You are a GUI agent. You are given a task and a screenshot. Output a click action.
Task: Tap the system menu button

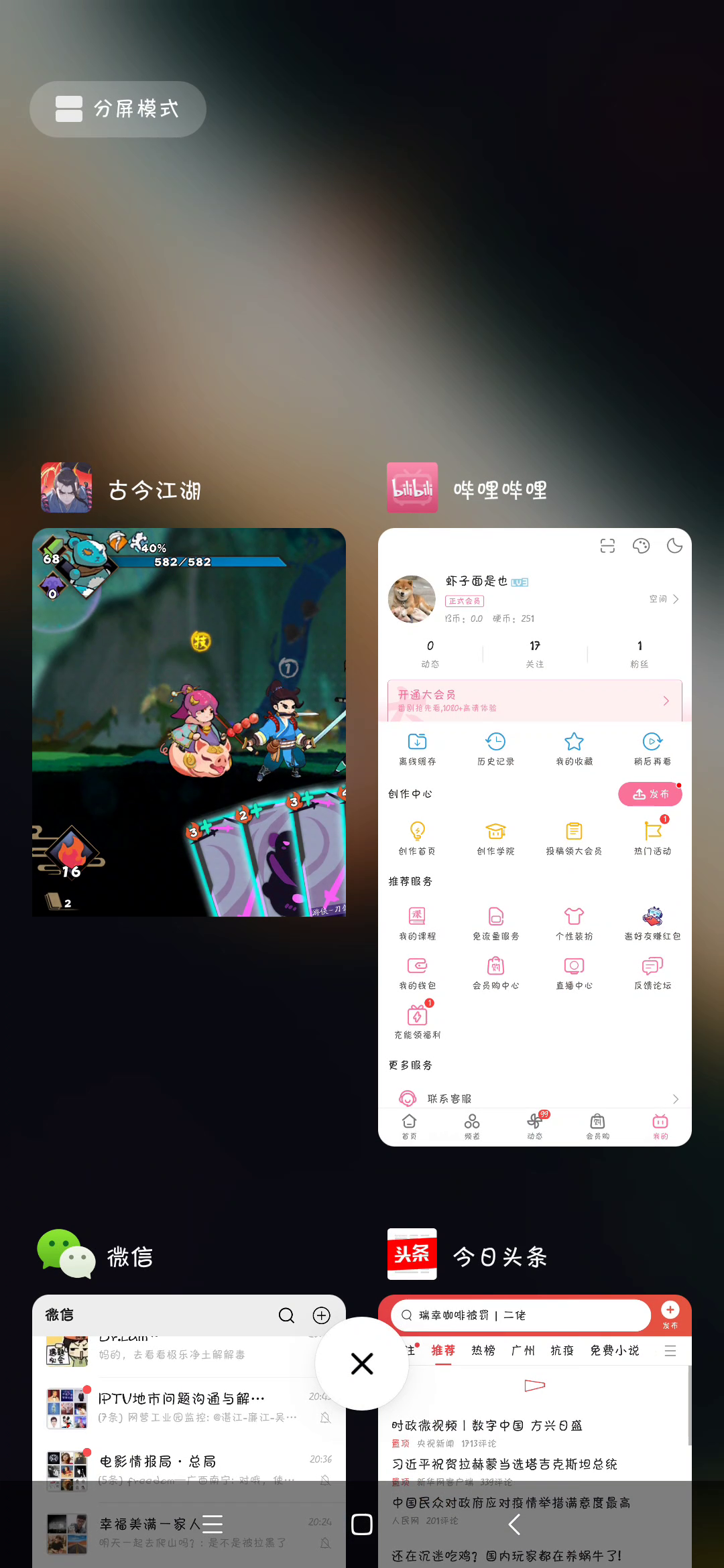coord(212,1524)
